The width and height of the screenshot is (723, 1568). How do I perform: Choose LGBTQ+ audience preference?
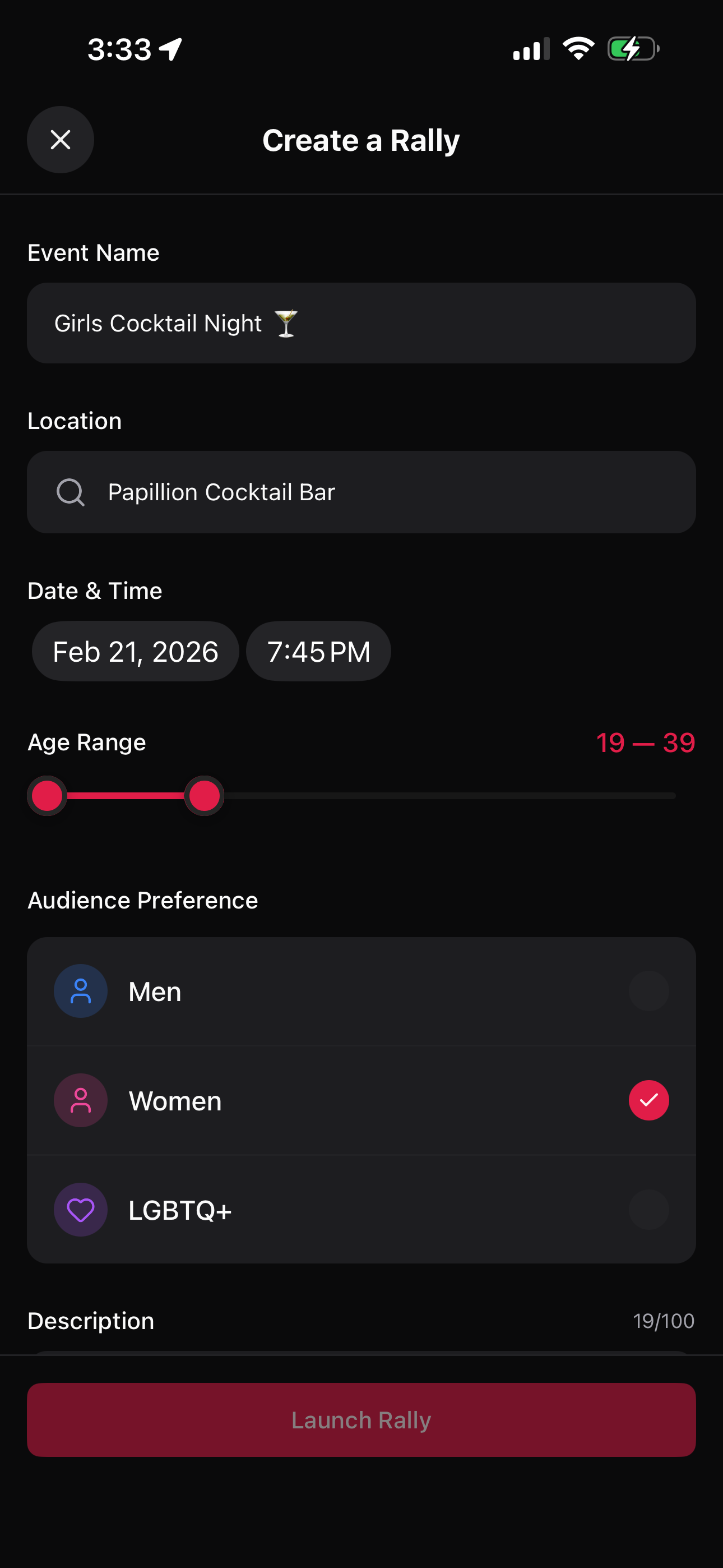pos(361,1210)
